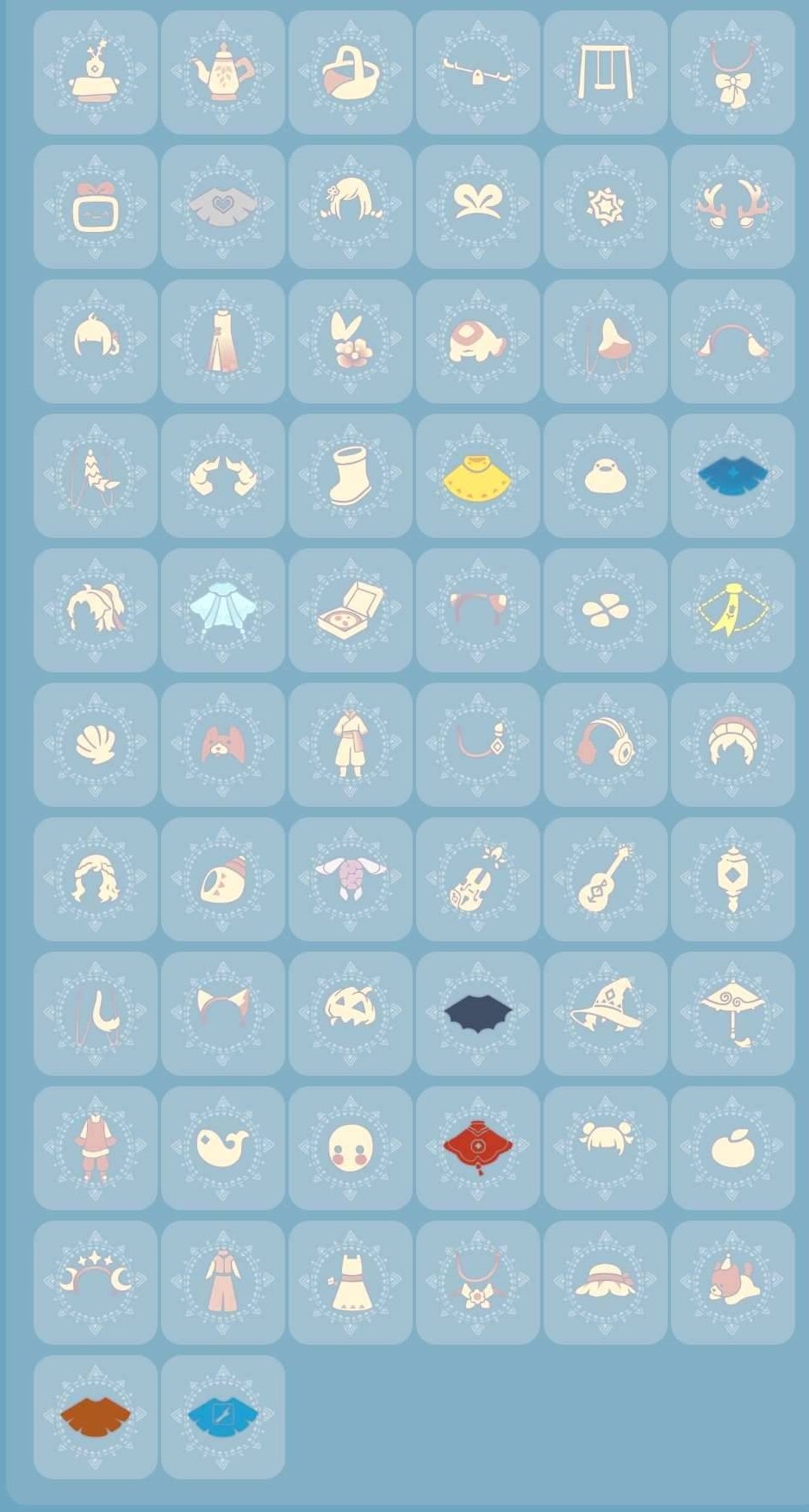Image resolution: width=809 pixels, height=1512 pixels.
Task: Select the seashell item tile
Action: [95, 745]
